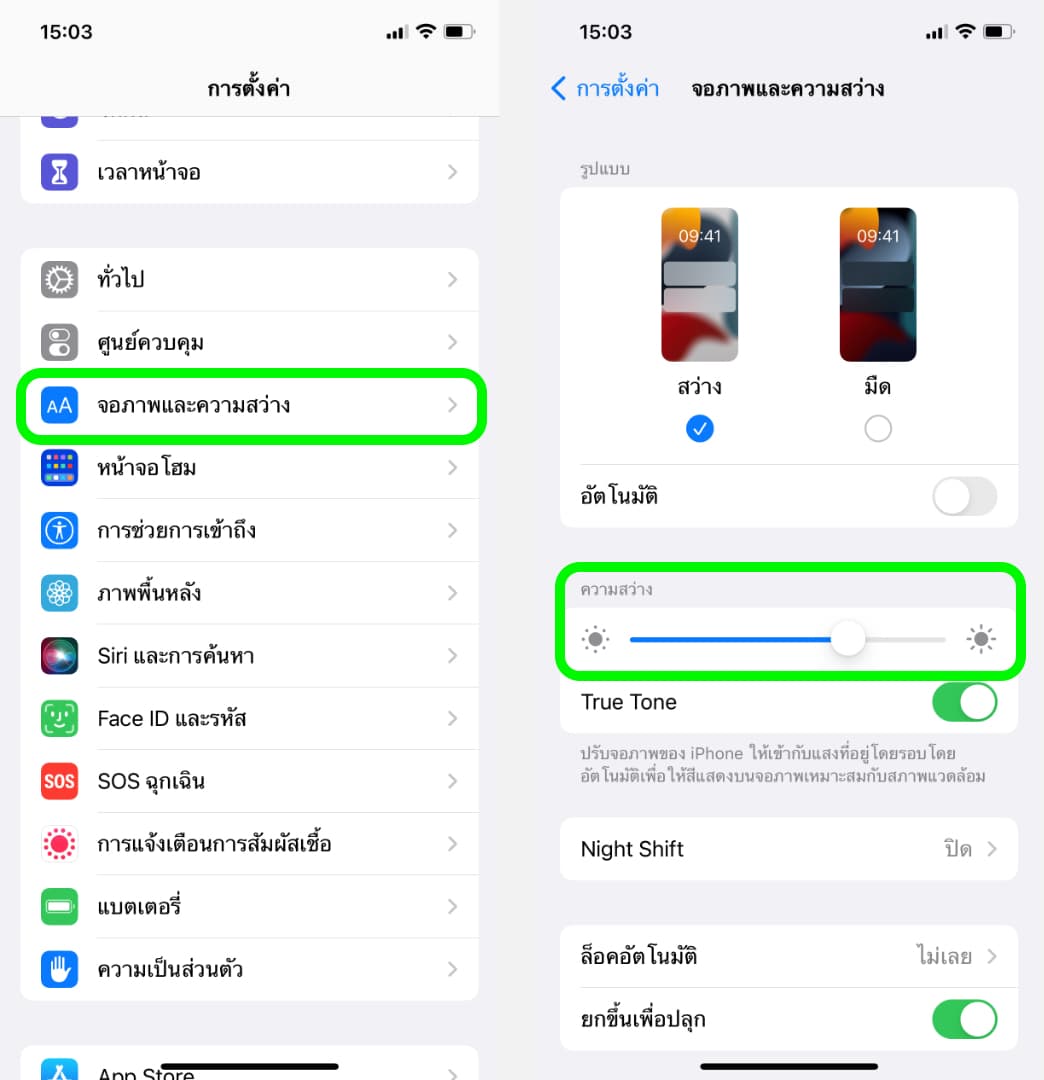Viewport: 1044px width, 1080px height.
Task: Select the สว่าง light appearance
Action: pyautogui.click(x=699, y=428)
